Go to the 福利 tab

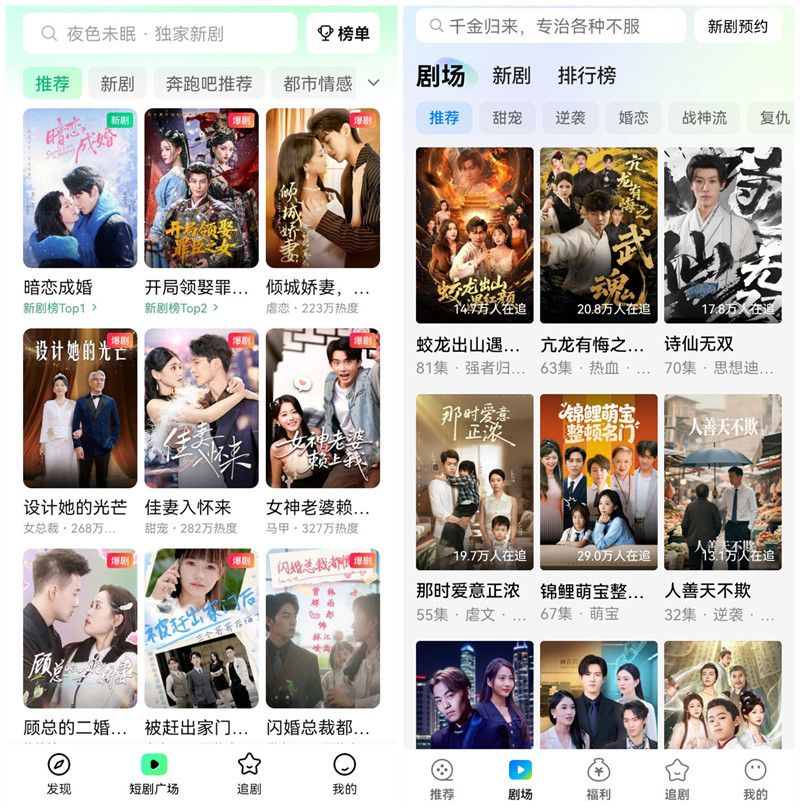click(x=599, y=779)
